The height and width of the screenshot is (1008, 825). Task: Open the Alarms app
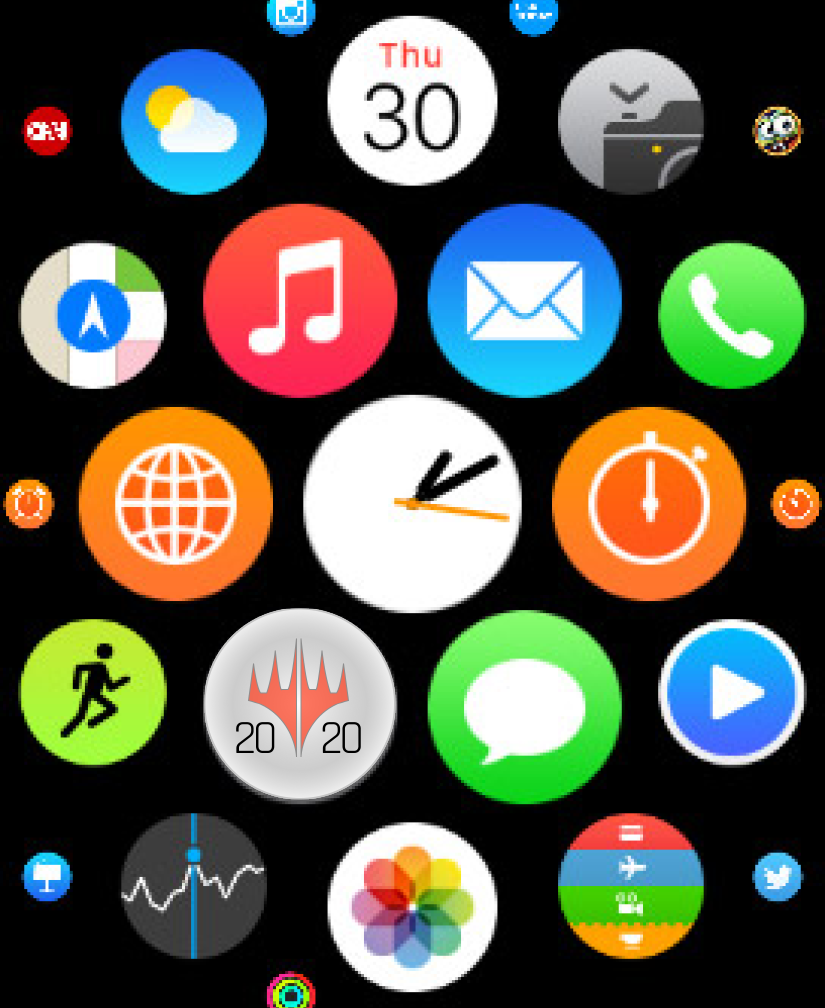coord(29,503)
